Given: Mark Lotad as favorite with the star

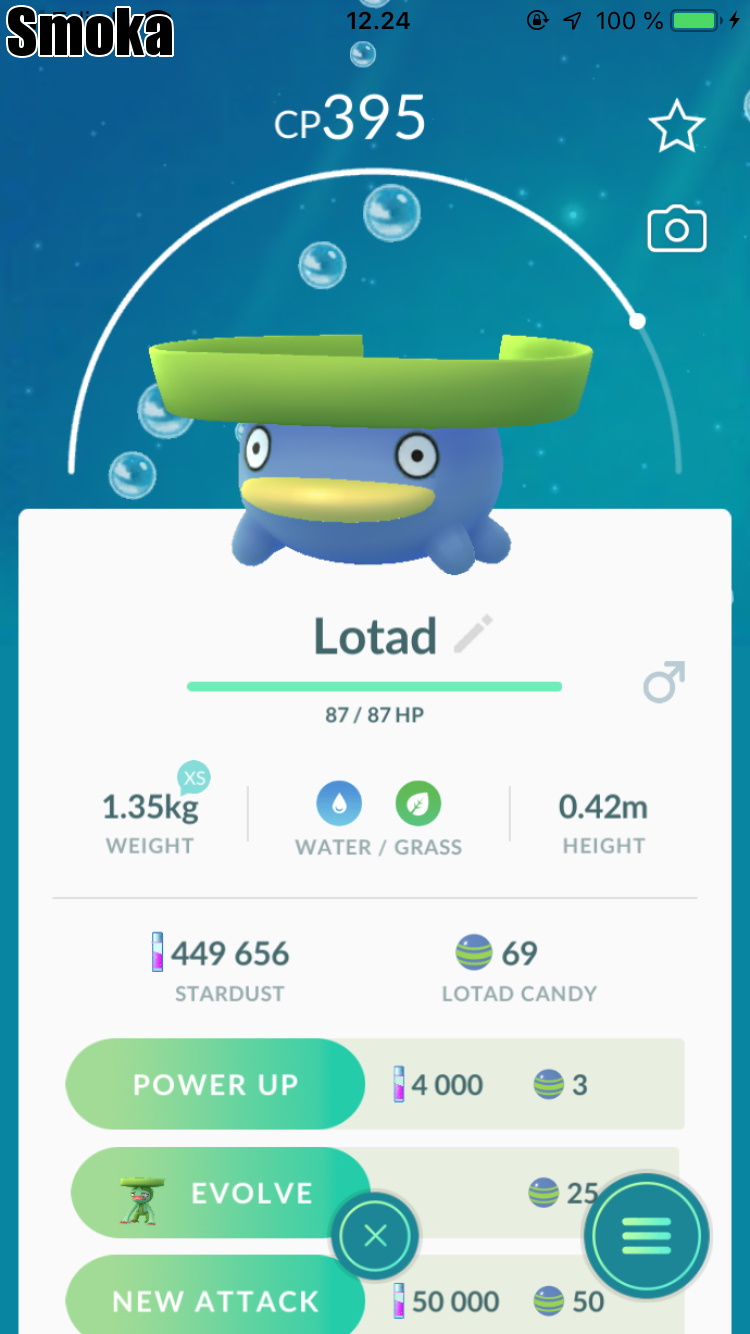Looking at the screenshot, I should pyautogui.click(x=677, y=126).
